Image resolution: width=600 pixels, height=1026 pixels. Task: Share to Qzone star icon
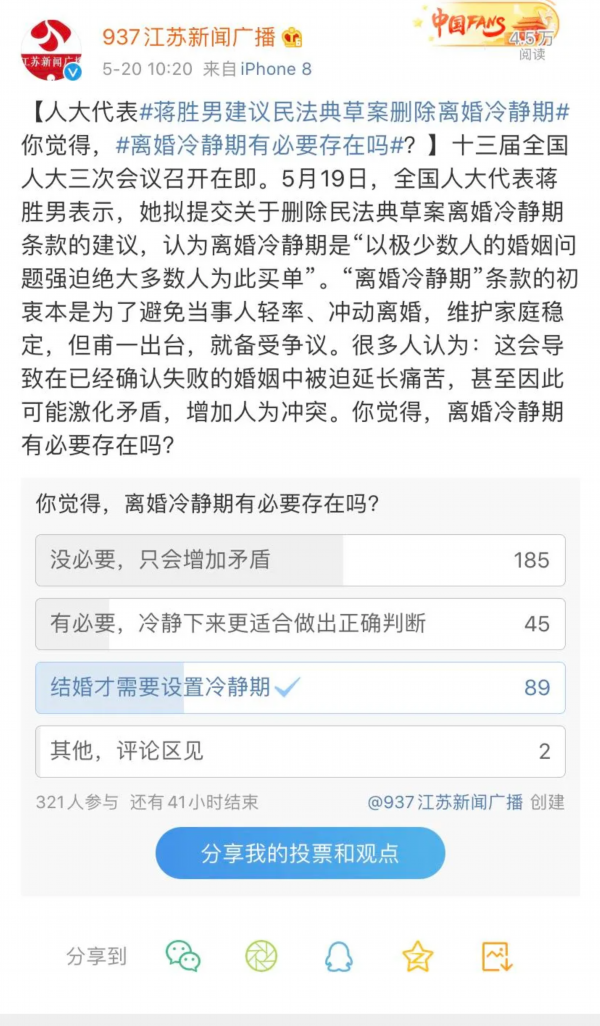pyautogui.click(x=417, y=956)
